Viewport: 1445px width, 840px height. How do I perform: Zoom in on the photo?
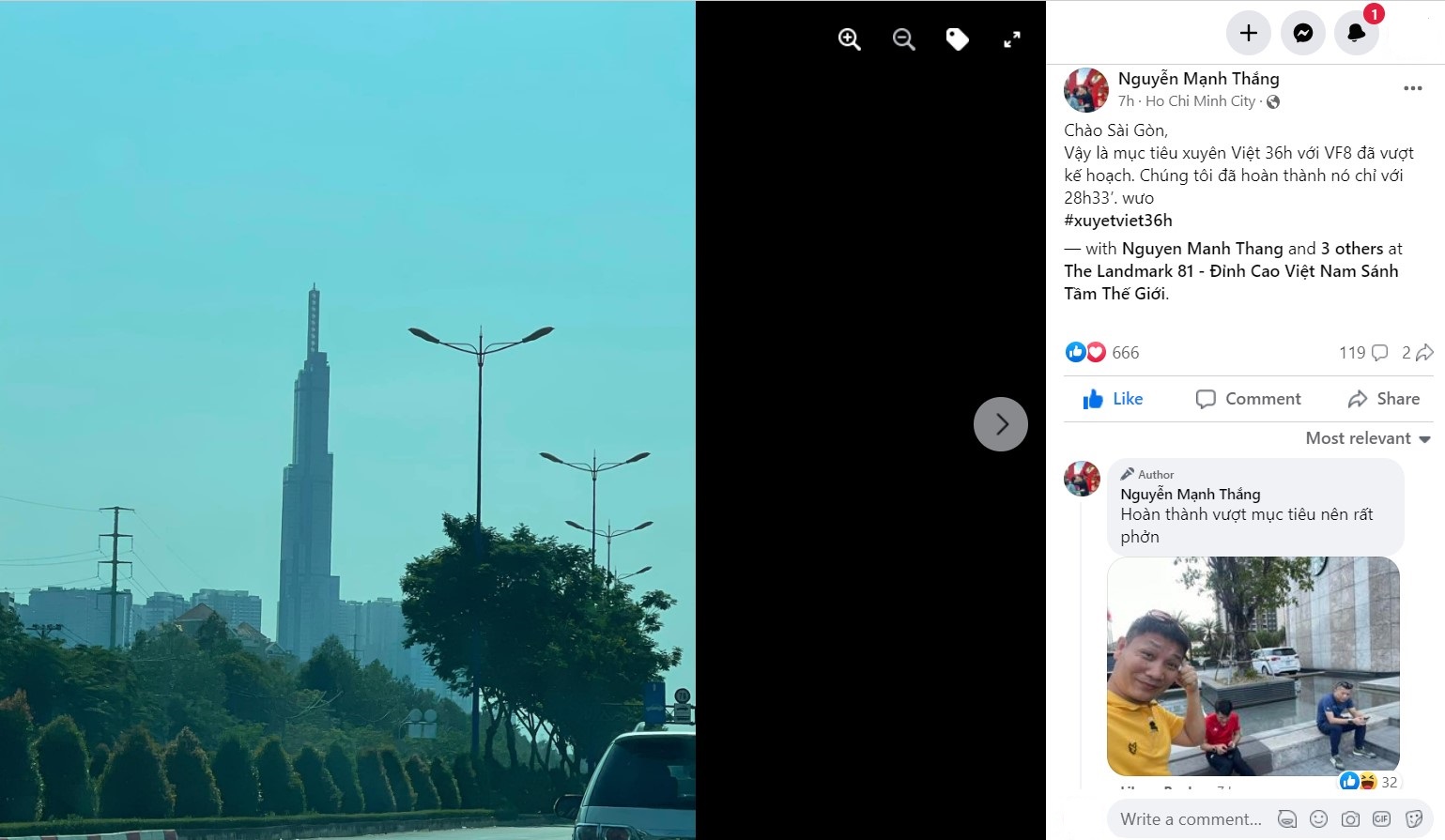[x=849, y=39]
